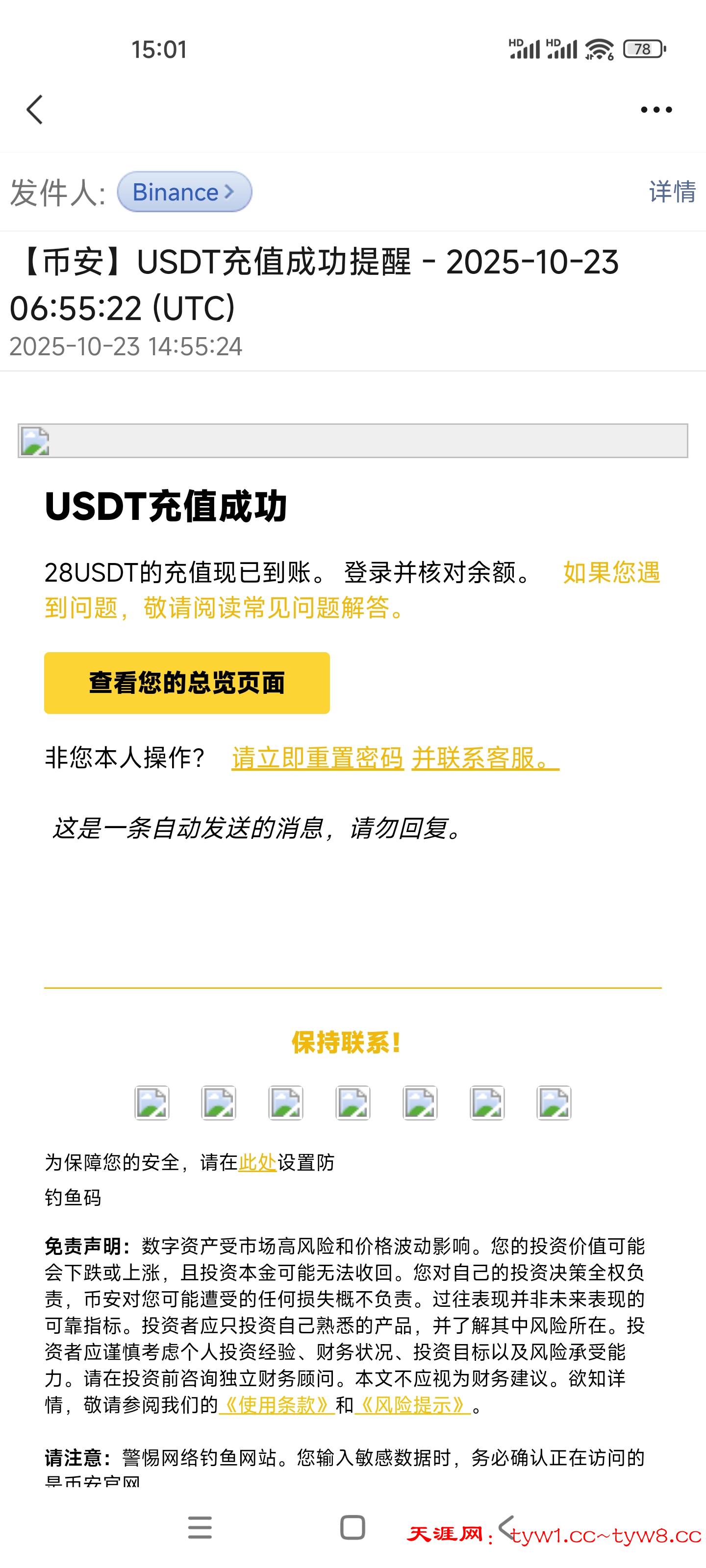Screen dimensions: 706x1568
Task: Show email details via 详情
Action: coord(672,193)
